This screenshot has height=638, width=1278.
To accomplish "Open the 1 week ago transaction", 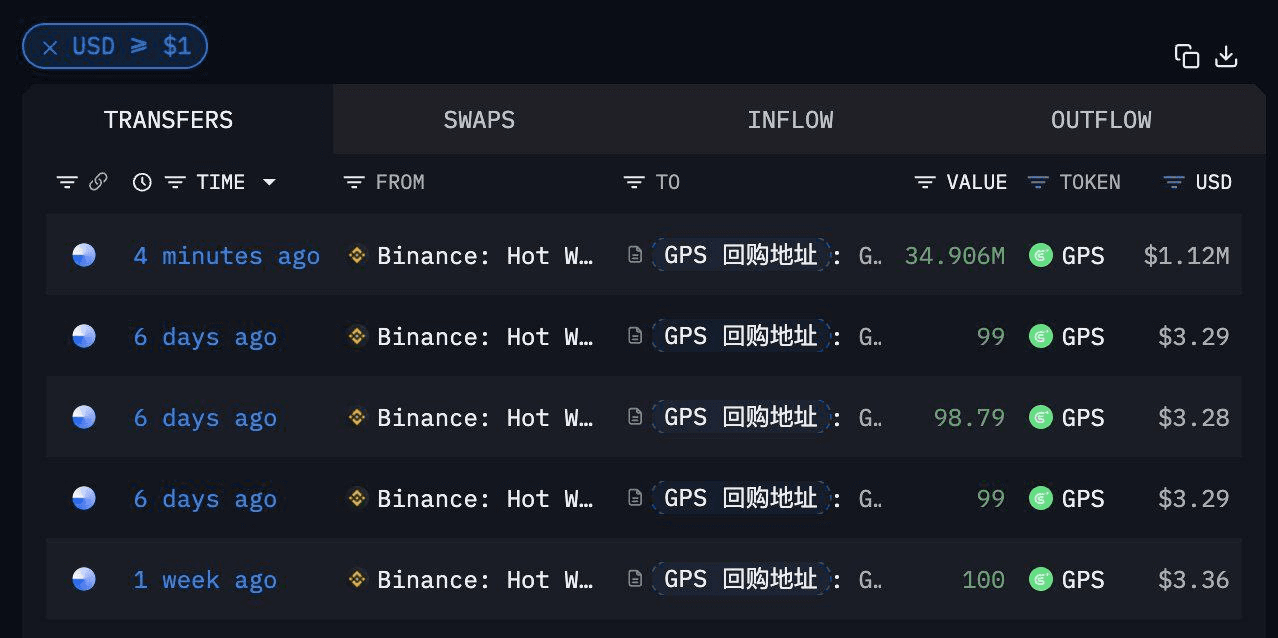I will coord(205,580).
